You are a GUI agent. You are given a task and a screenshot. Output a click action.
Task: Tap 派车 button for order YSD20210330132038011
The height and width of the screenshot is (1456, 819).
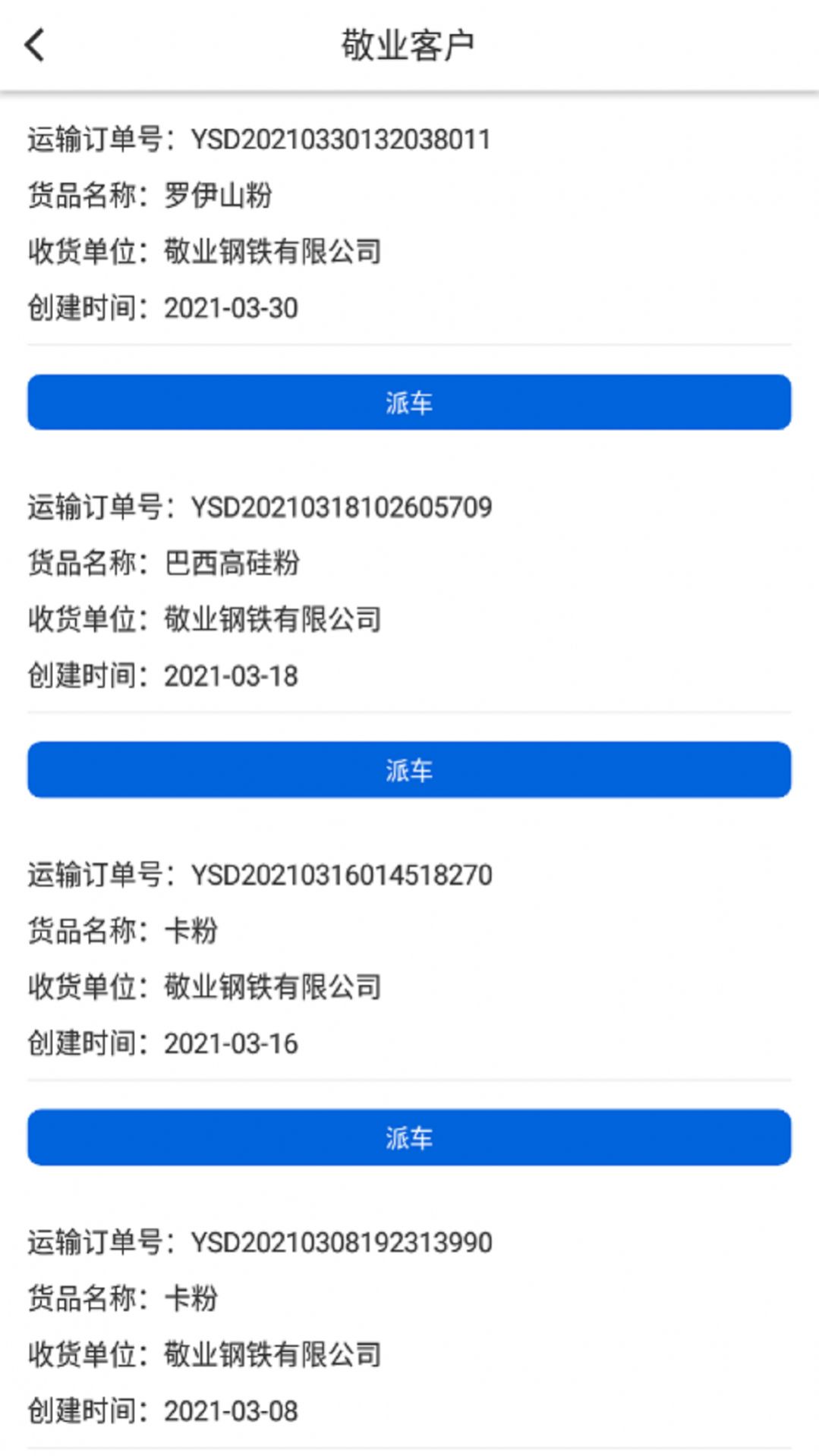409,403
